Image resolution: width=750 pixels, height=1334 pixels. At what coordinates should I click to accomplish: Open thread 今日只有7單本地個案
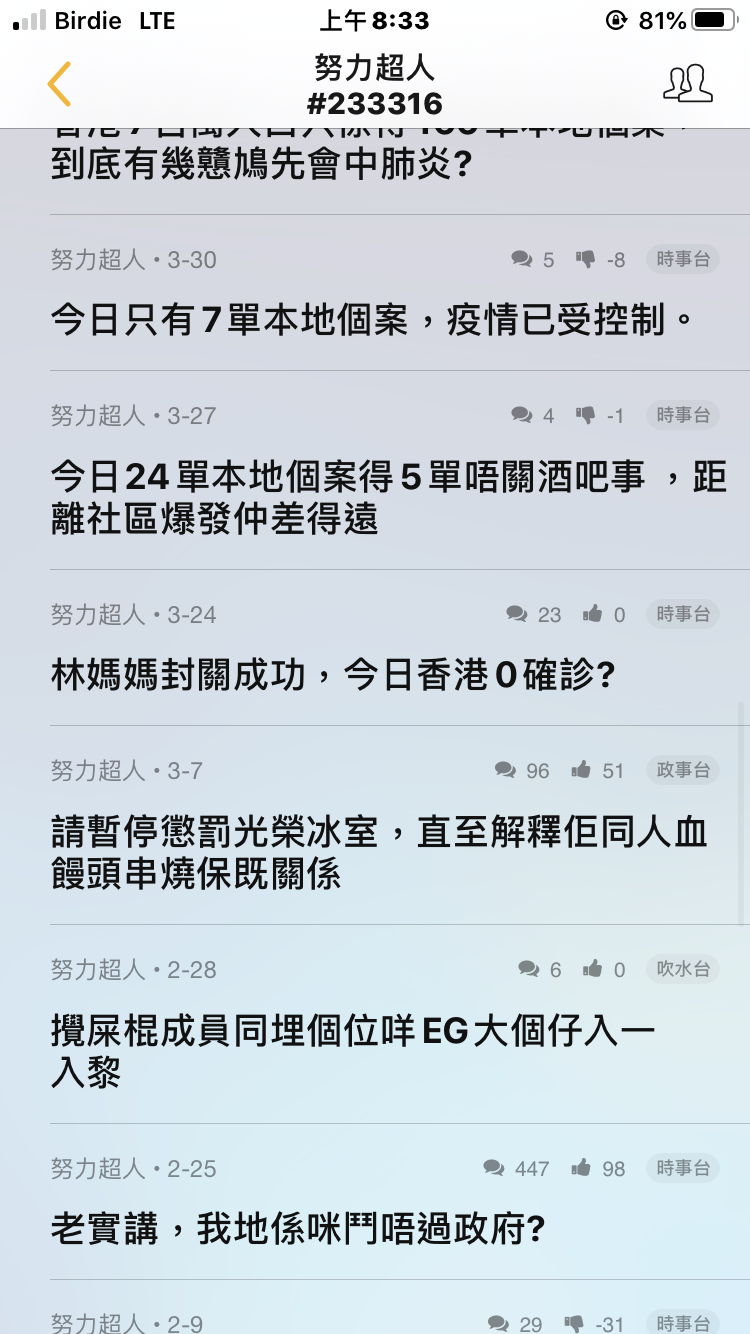pyautogui.click(x=372, y=321)
